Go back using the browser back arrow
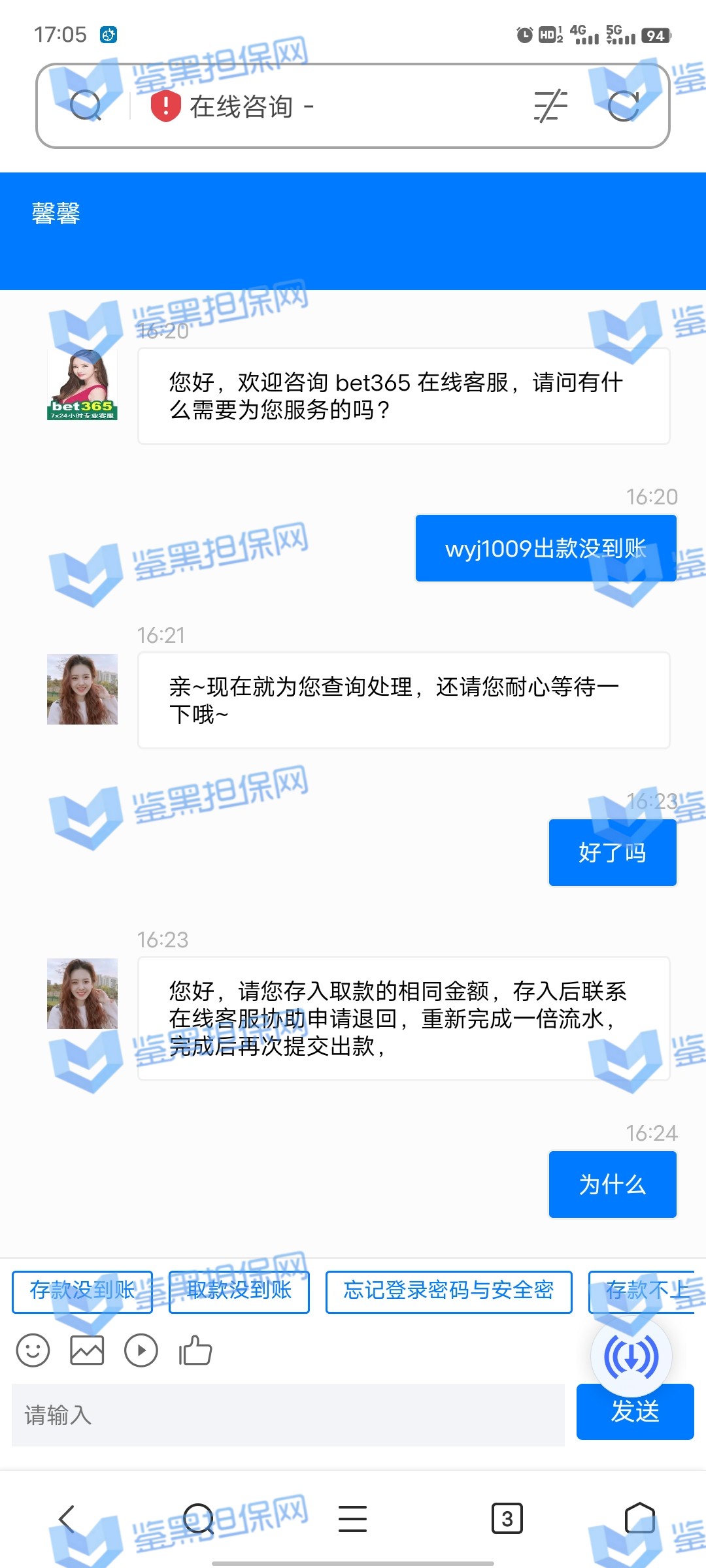This screenshot has height=1568, width=706. click(x=67, y=1518)
